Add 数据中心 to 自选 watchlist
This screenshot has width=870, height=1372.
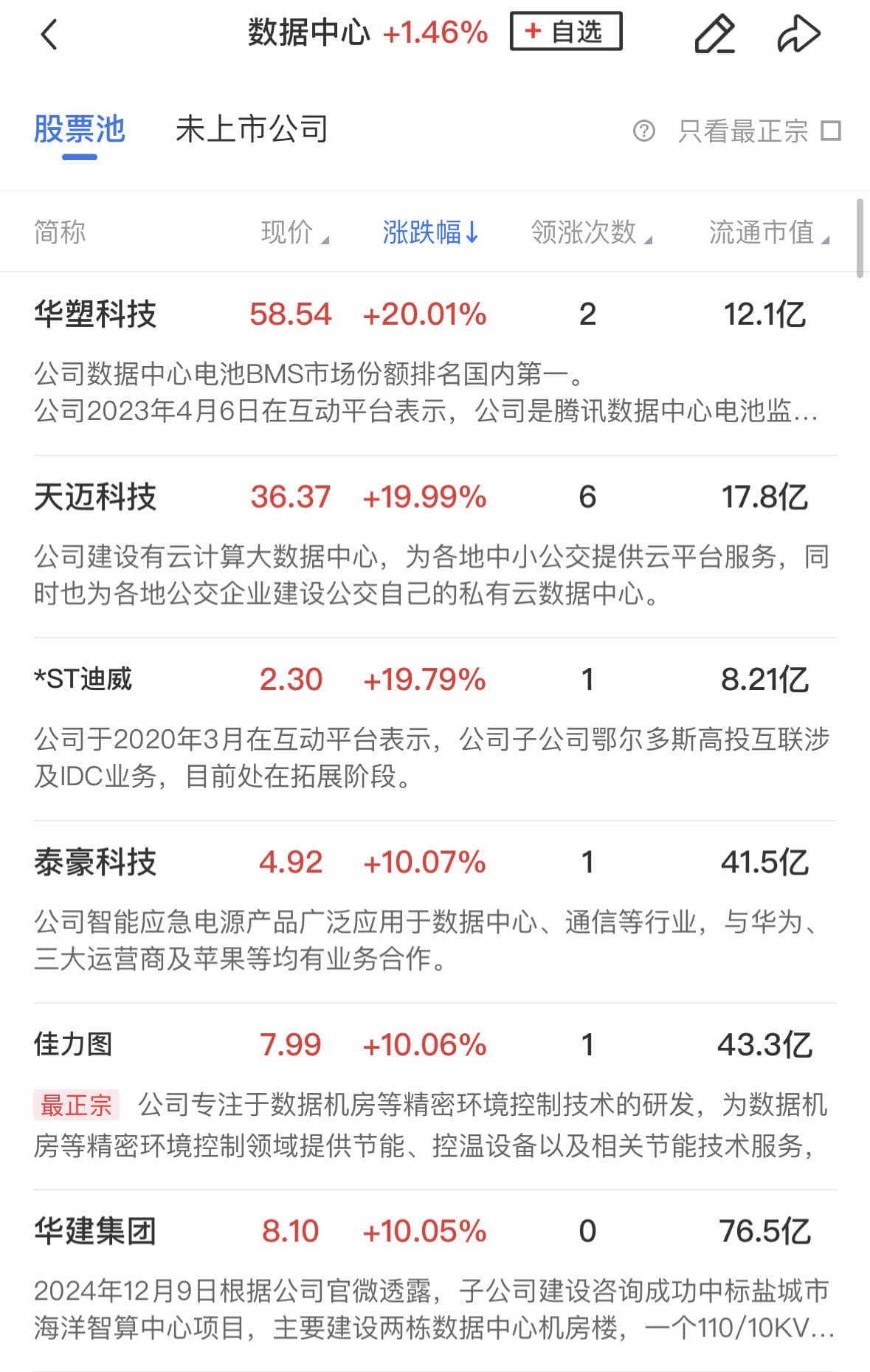point(566,32)
